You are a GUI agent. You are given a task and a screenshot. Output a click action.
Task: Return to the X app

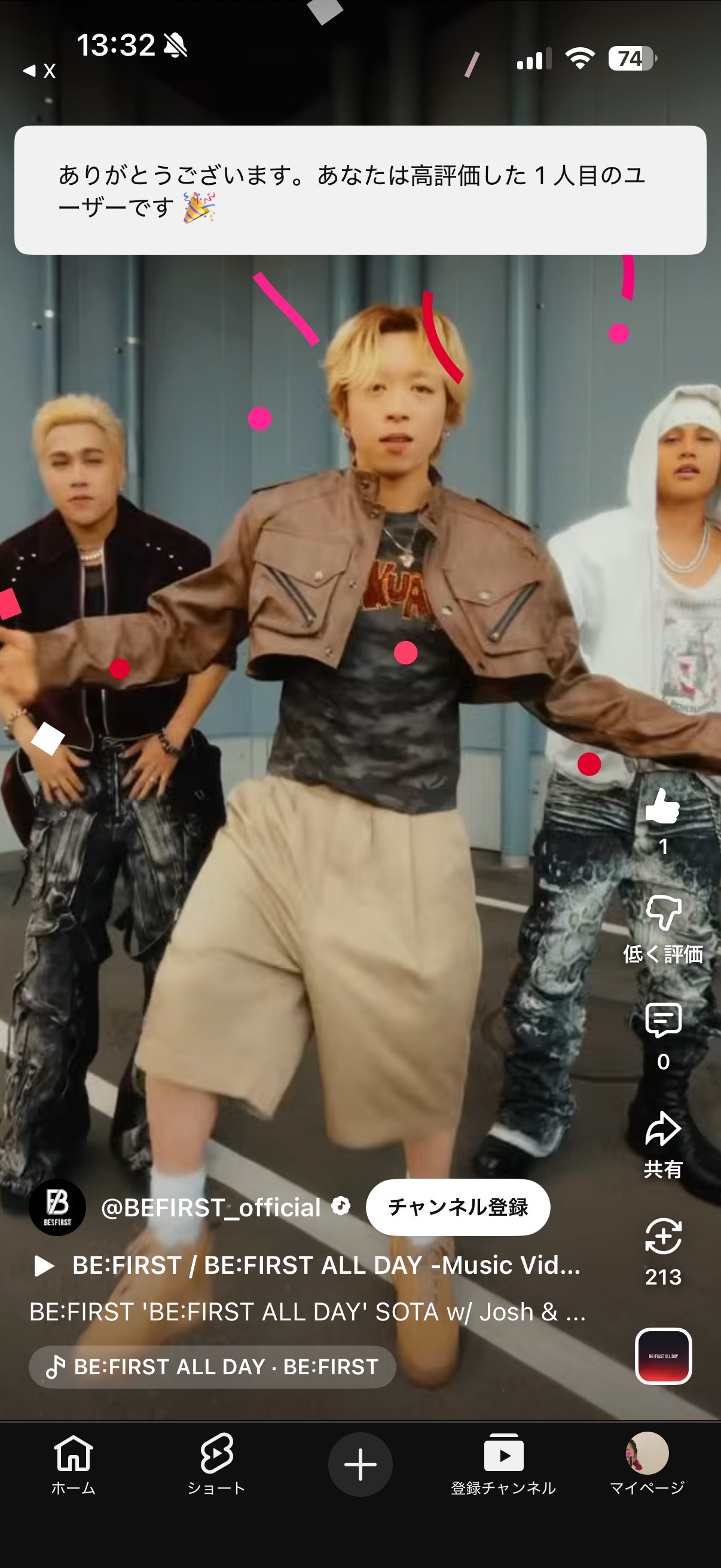(x=39, y=71)
